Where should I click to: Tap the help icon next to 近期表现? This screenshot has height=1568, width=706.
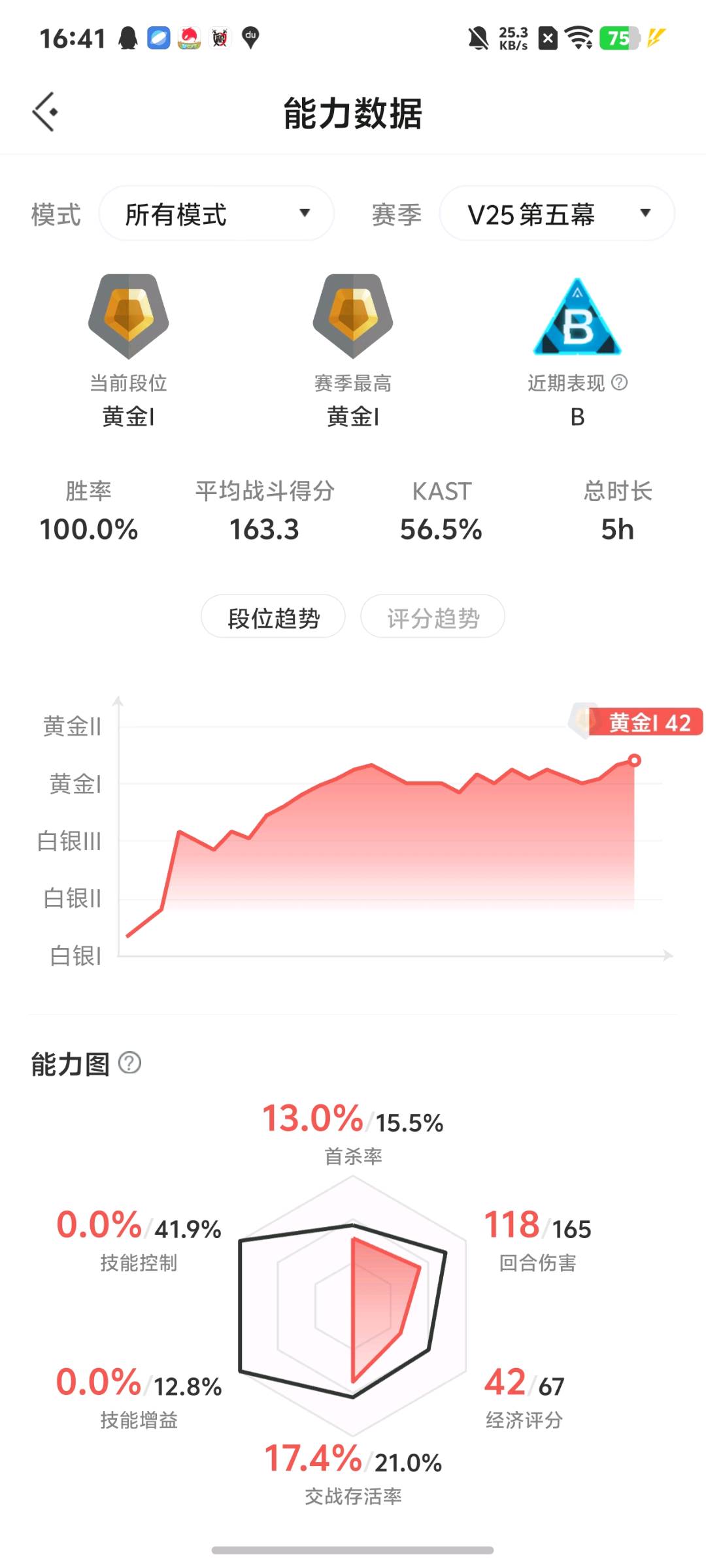[x=619, y=383]
